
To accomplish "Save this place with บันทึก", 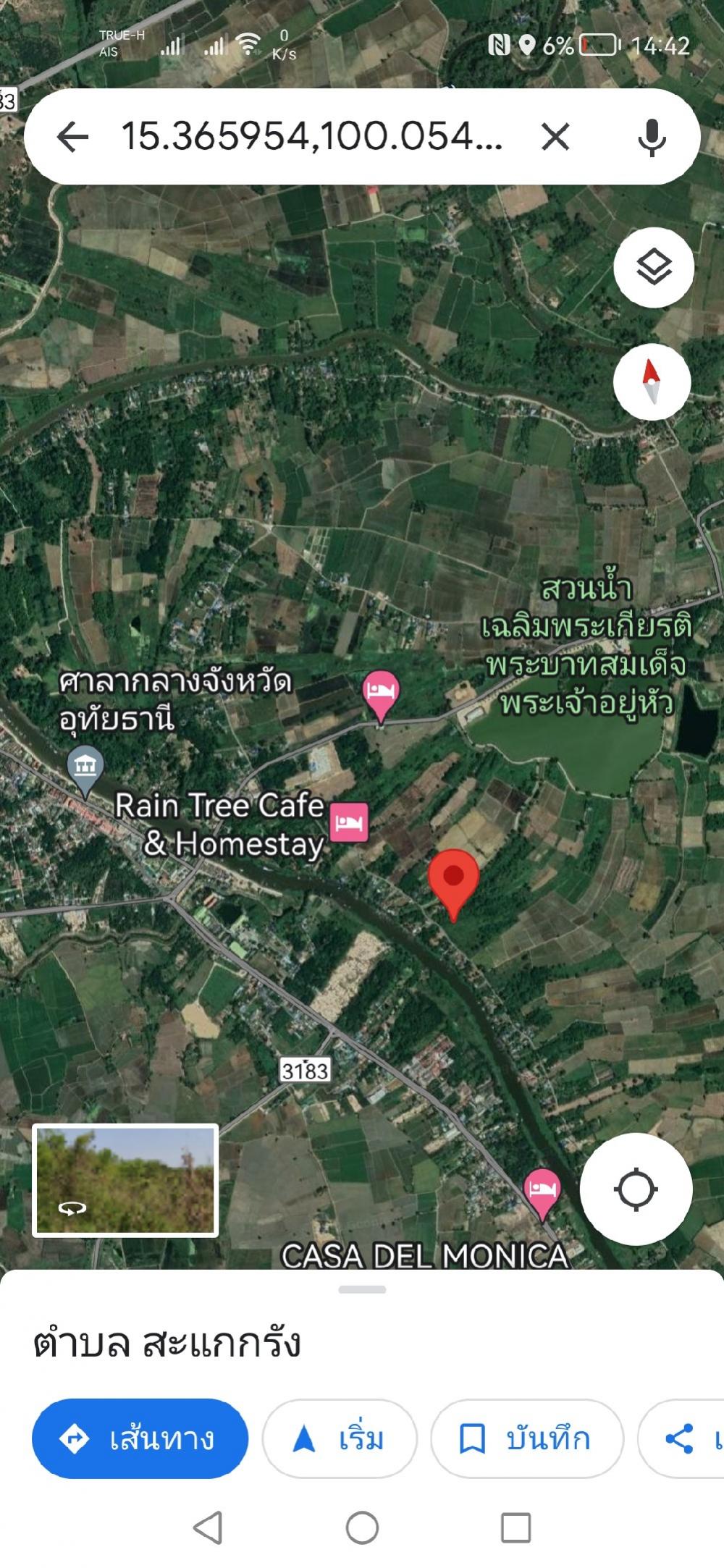I will 527,1438.
